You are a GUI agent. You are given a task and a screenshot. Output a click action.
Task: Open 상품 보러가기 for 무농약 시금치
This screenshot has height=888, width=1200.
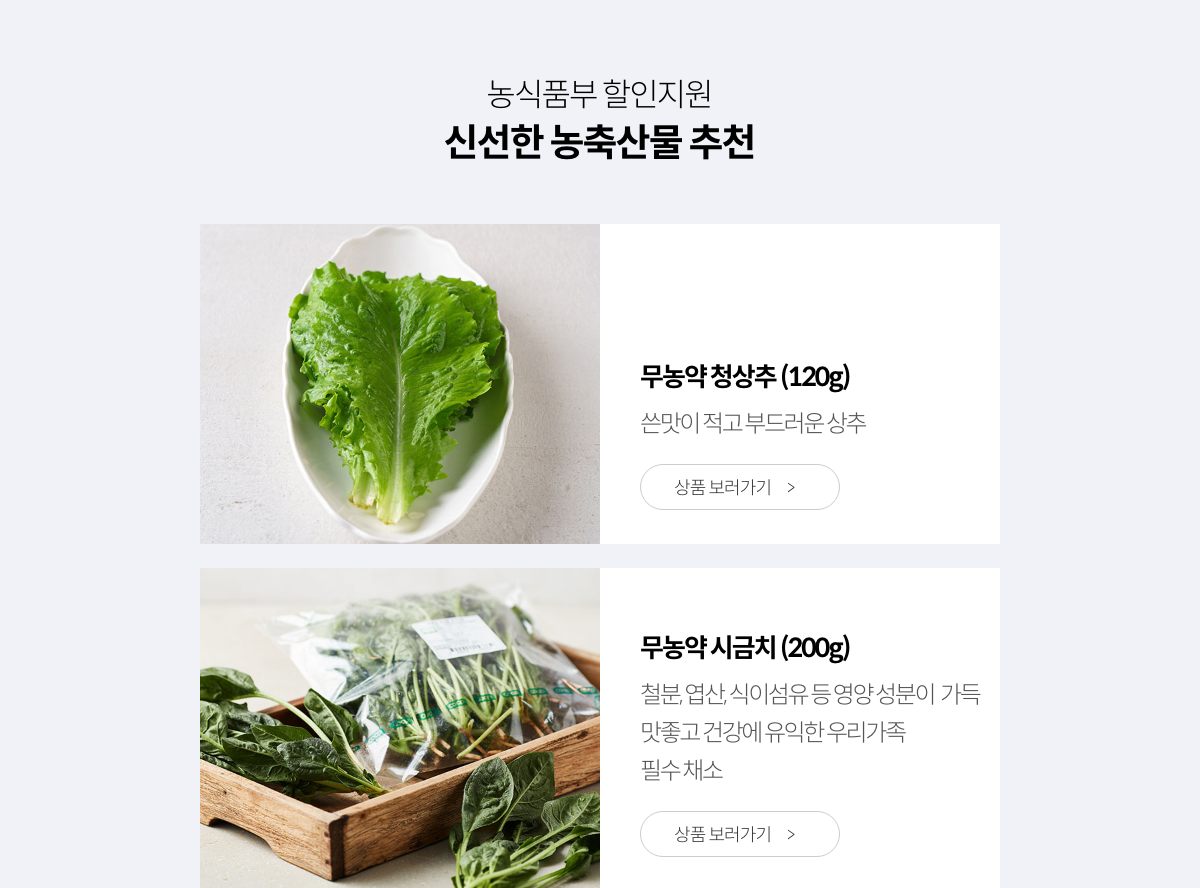[x=739, y=834]
